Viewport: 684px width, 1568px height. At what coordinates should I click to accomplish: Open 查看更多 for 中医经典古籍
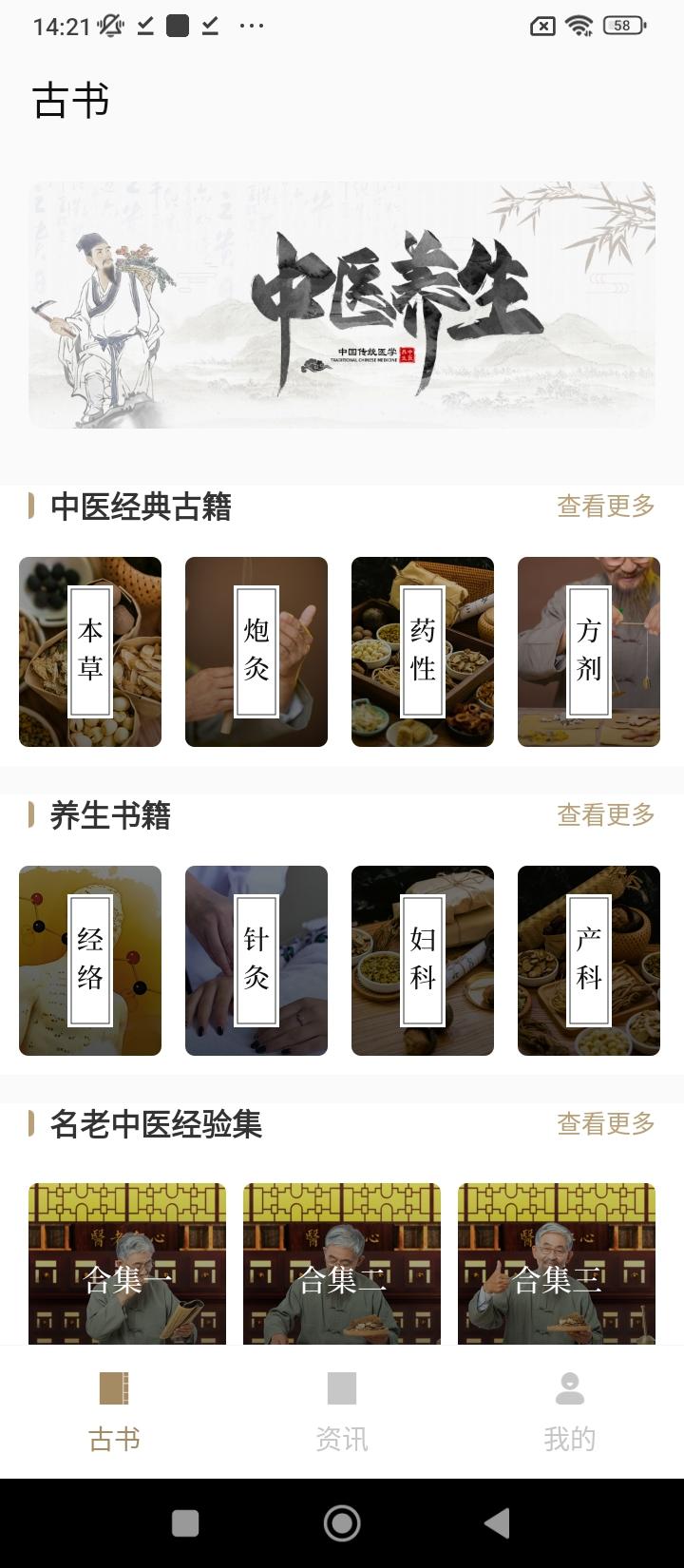[605, 507]
